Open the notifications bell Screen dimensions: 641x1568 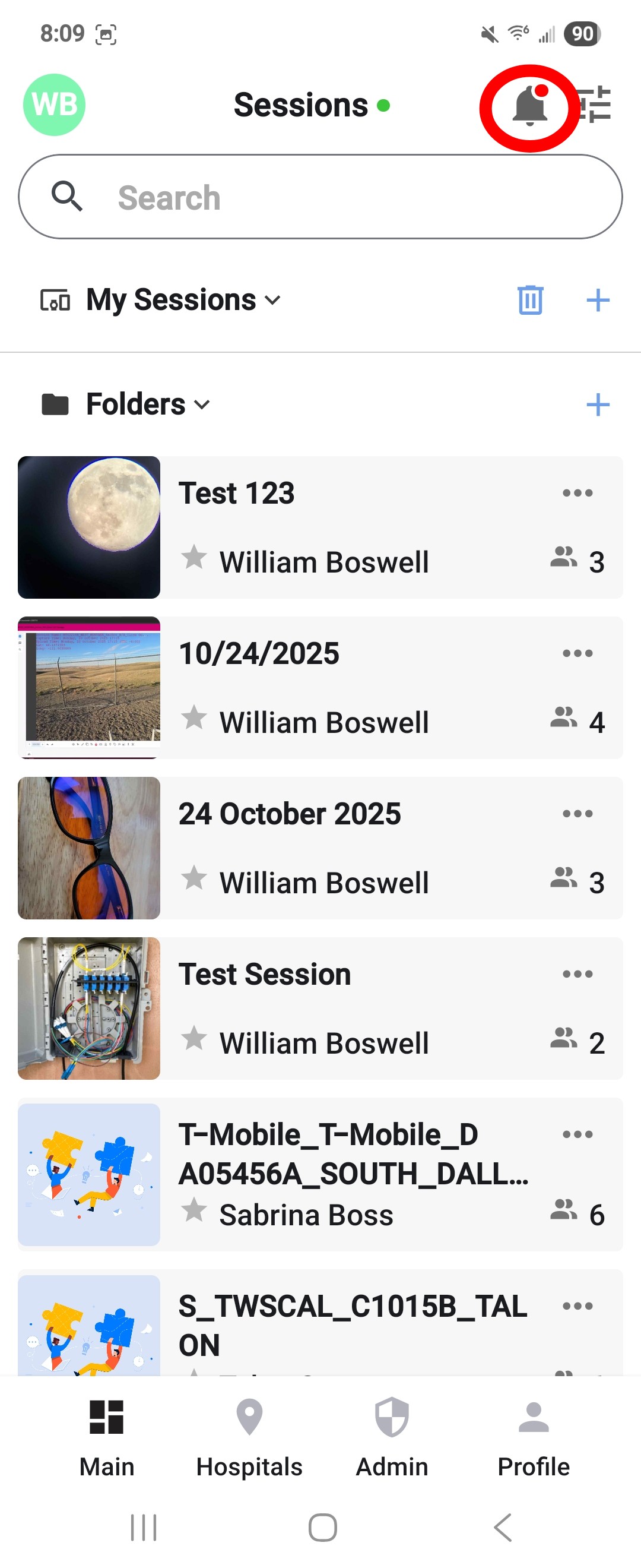tap(529, 106)
